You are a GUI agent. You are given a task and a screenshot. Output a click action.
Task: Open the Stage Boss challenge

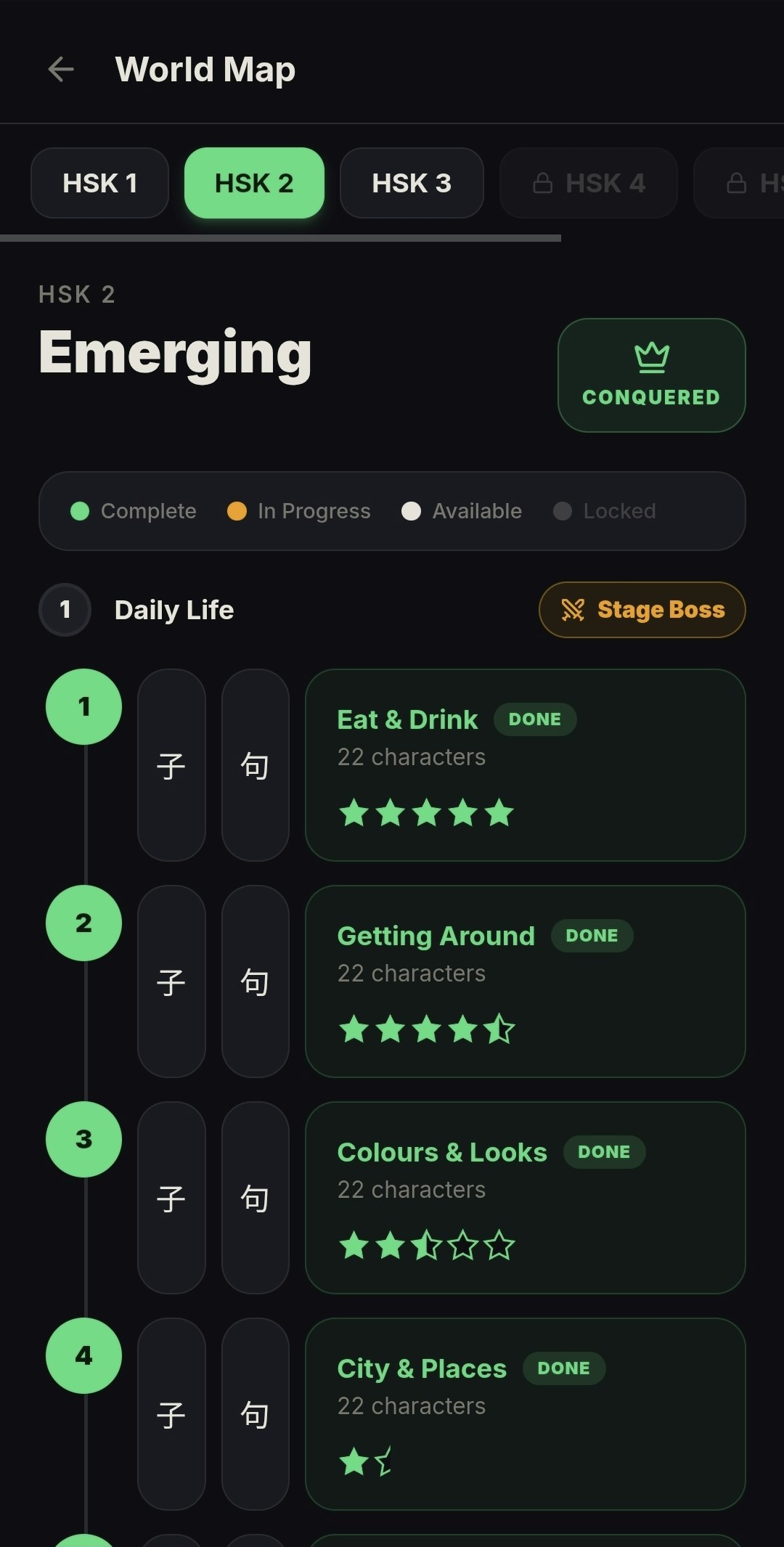pyautogui.click(x=642, y=610)
